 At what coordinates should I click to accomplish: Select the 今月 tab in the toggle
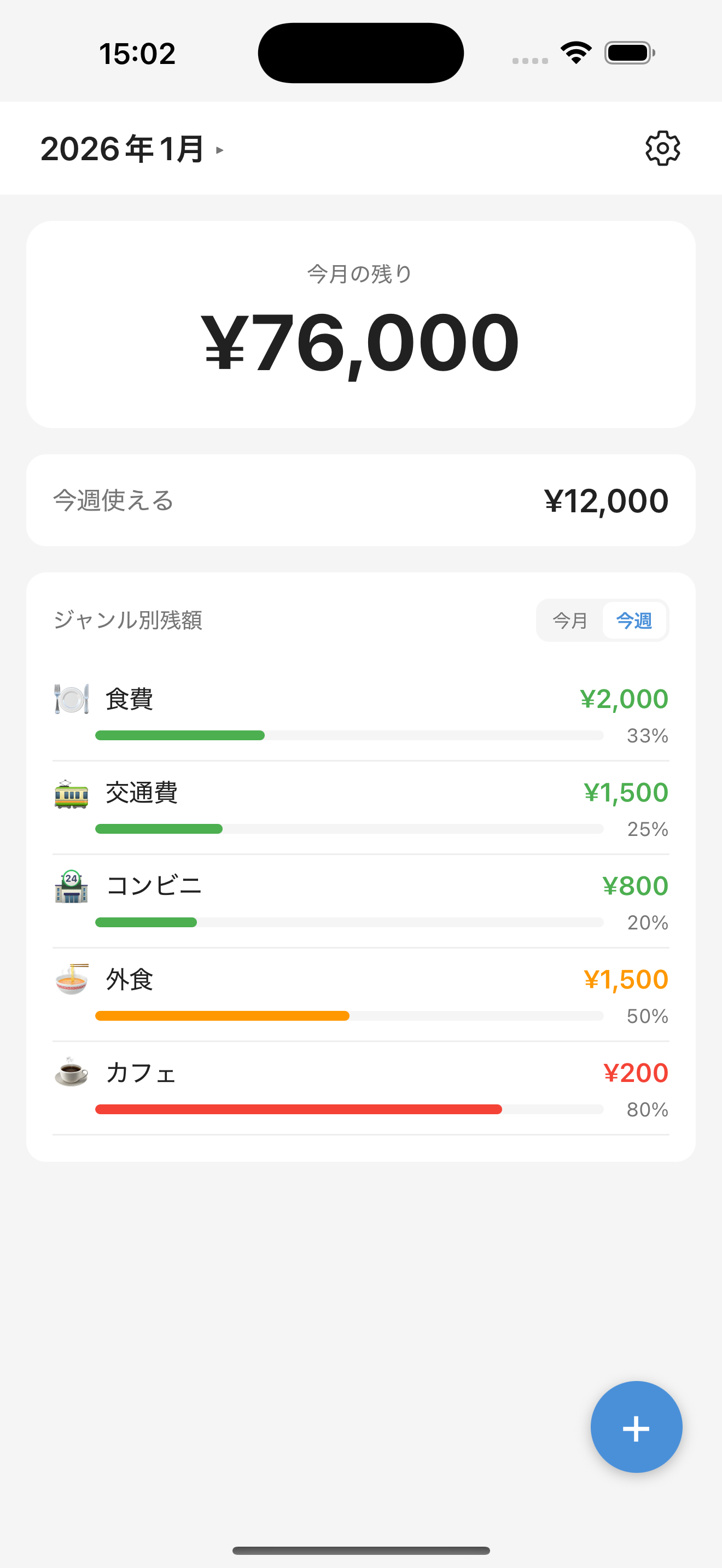tap(569, 621)
